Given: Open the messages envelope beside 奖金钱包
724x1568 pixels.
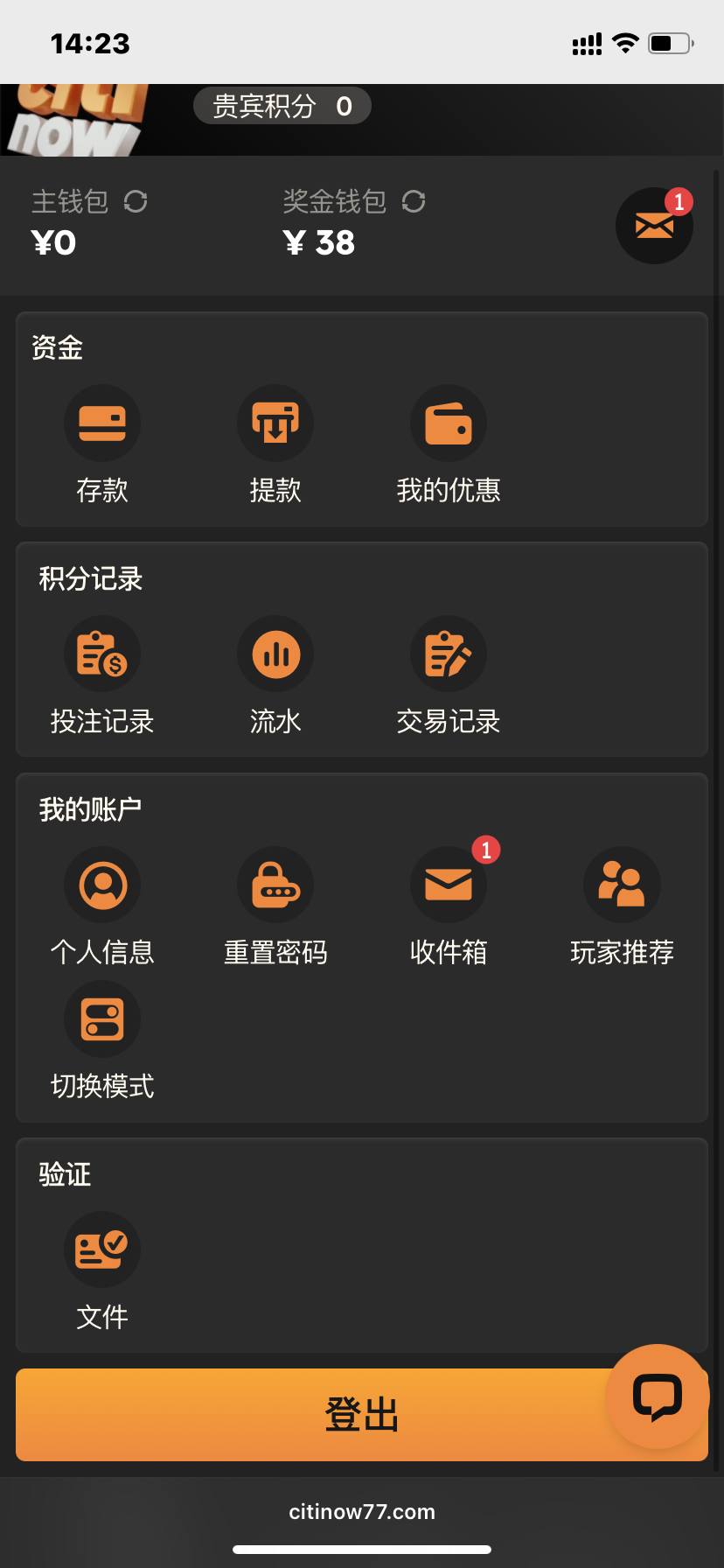Looking at the screenshot, I should pos(654,226).
